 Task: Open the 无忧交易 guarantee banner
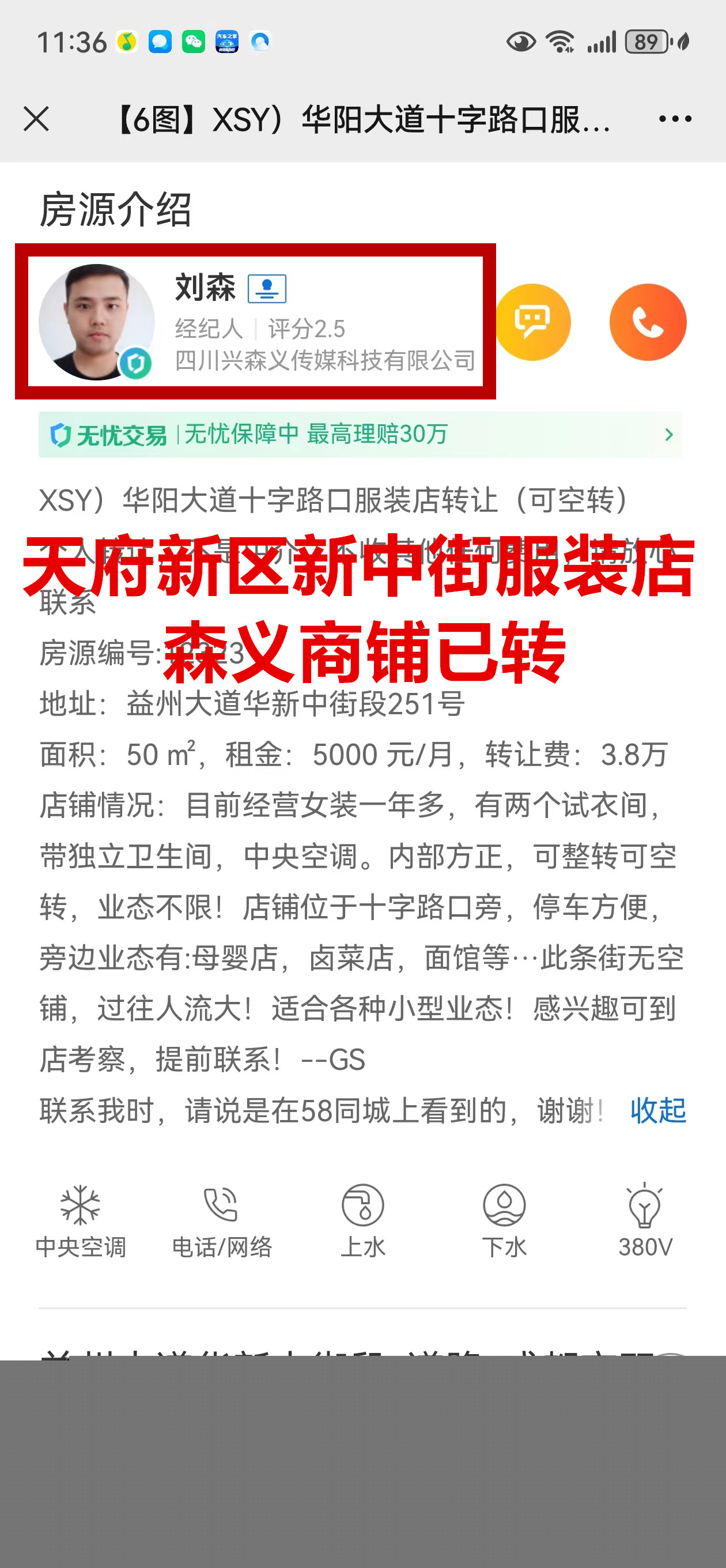tap(360, 435)
